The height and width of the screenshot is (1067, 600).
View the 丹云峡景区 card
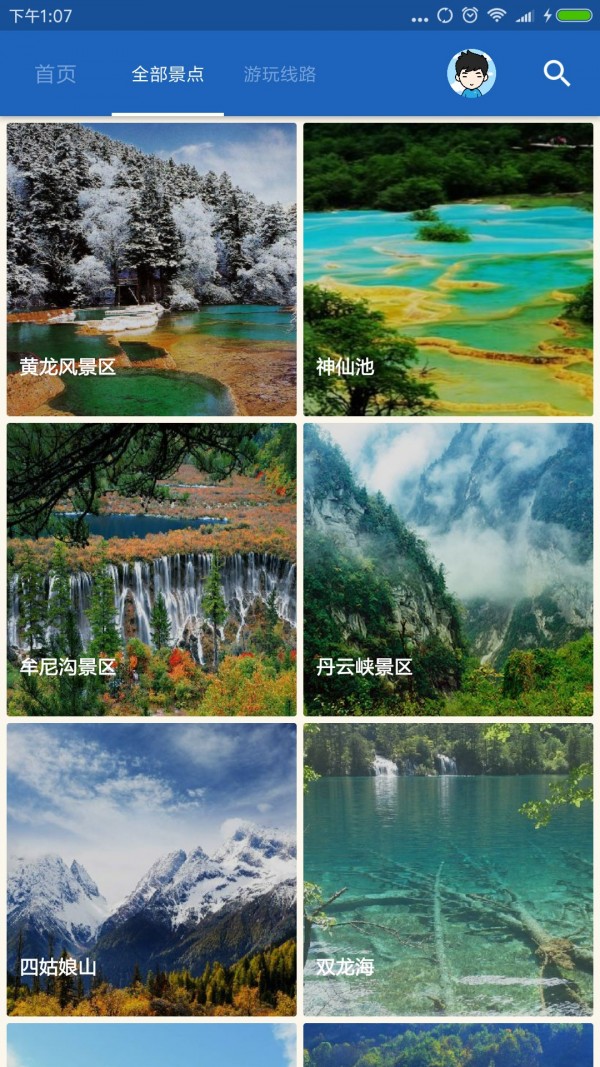[448, 569]
